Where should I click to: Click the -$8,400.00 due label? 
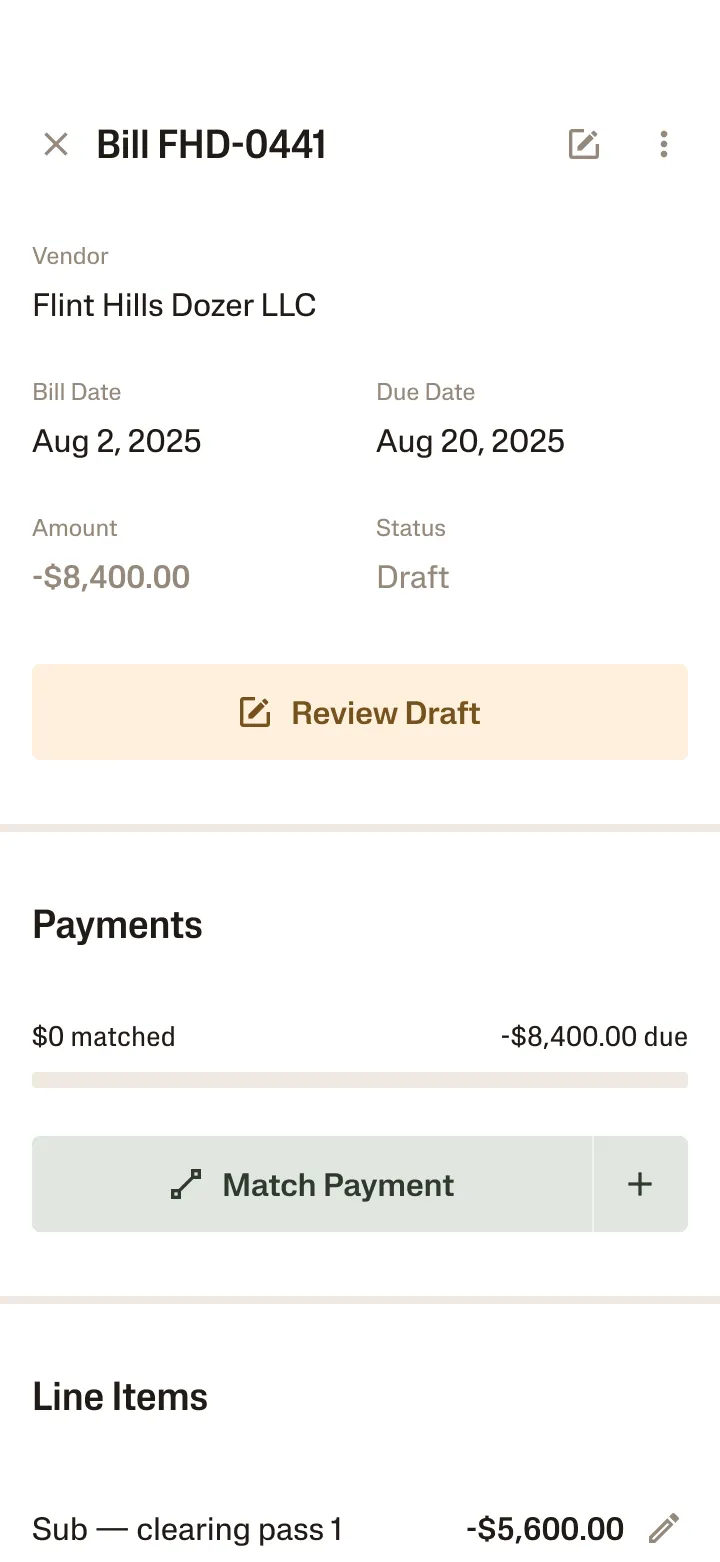(x=594, y=1036)
